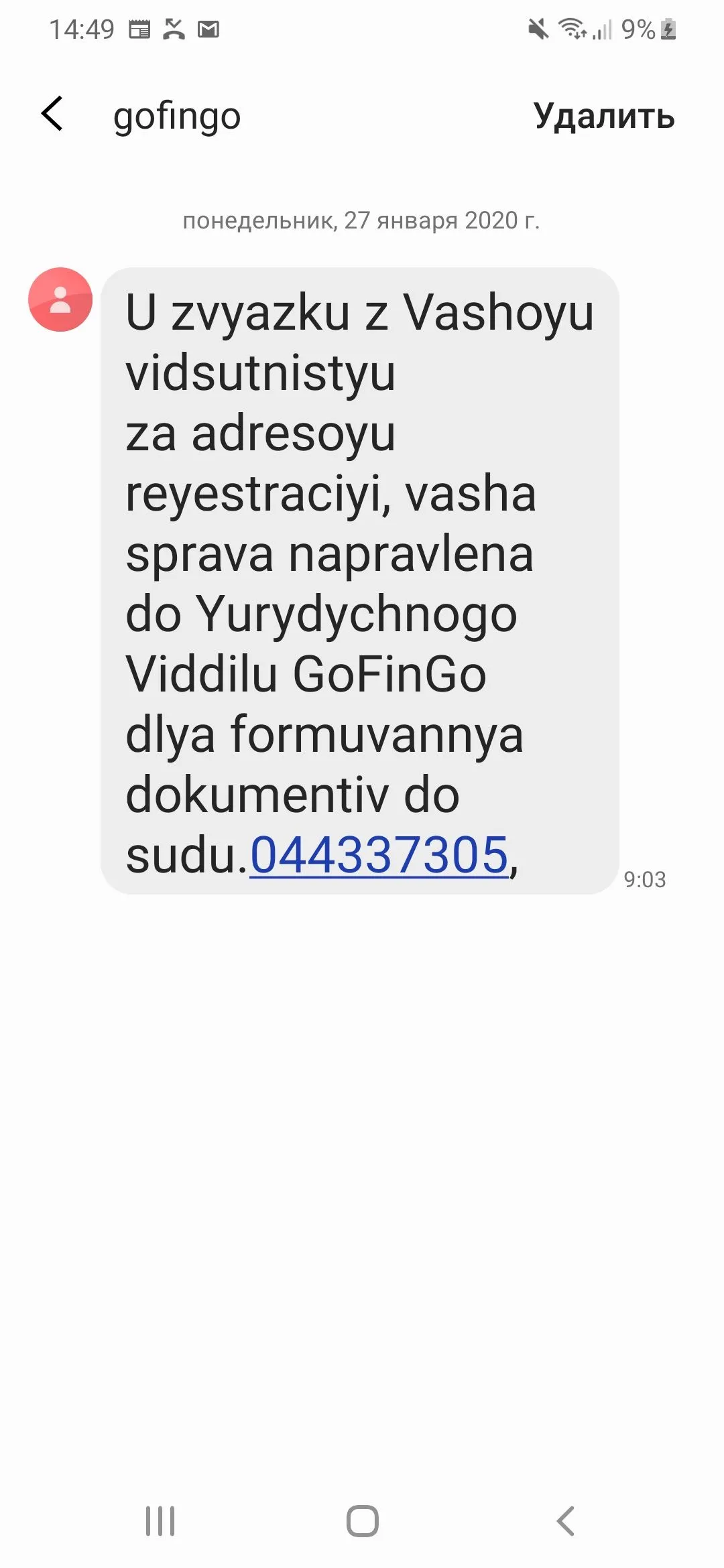Screen dimensions: 724x1568
Task: Open the recent apps view
Action: coord(160,1520)
